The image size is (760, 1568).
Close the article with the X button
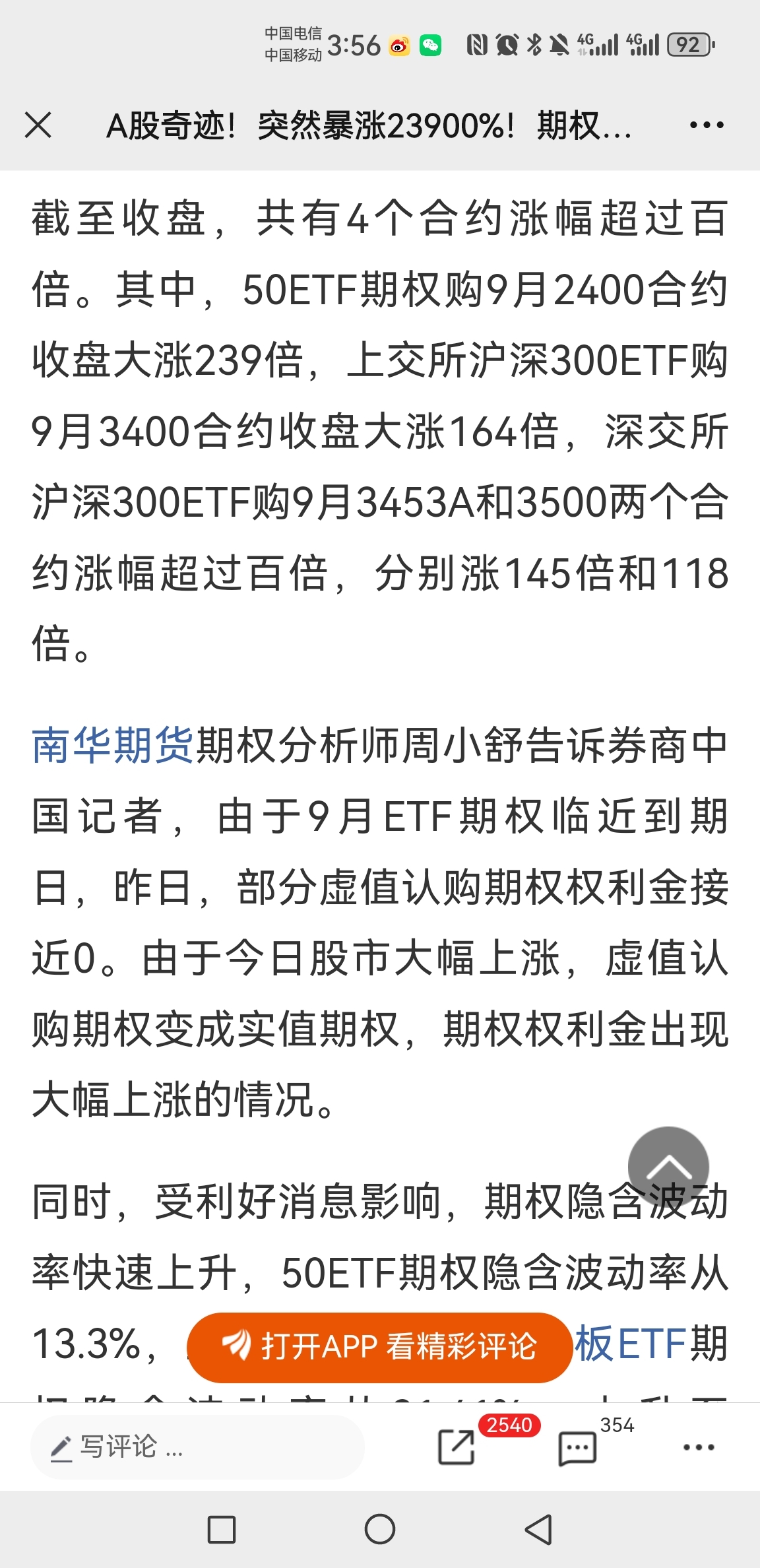click(38, 125)
